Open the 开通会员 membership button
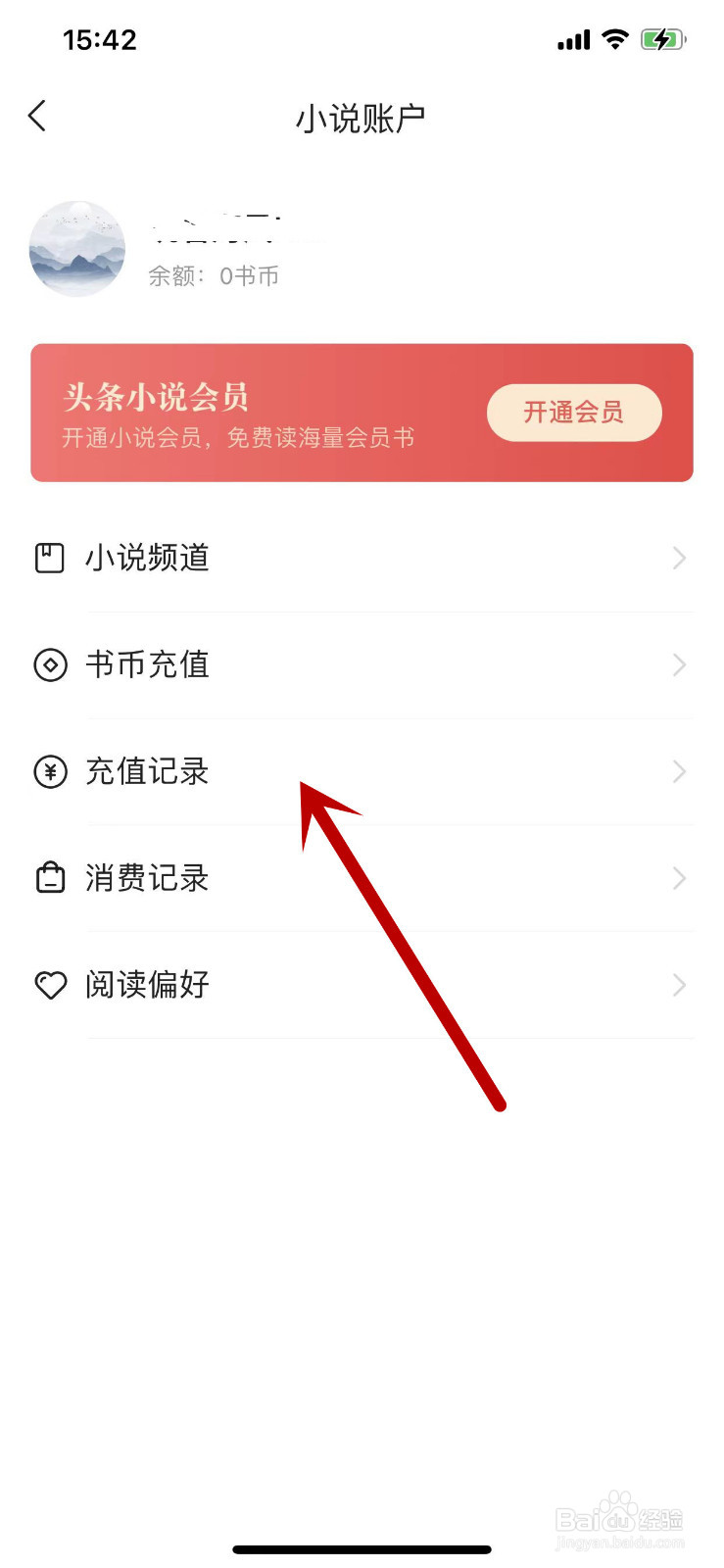Viewport: 724px width, 1568px height. (574, 413)
